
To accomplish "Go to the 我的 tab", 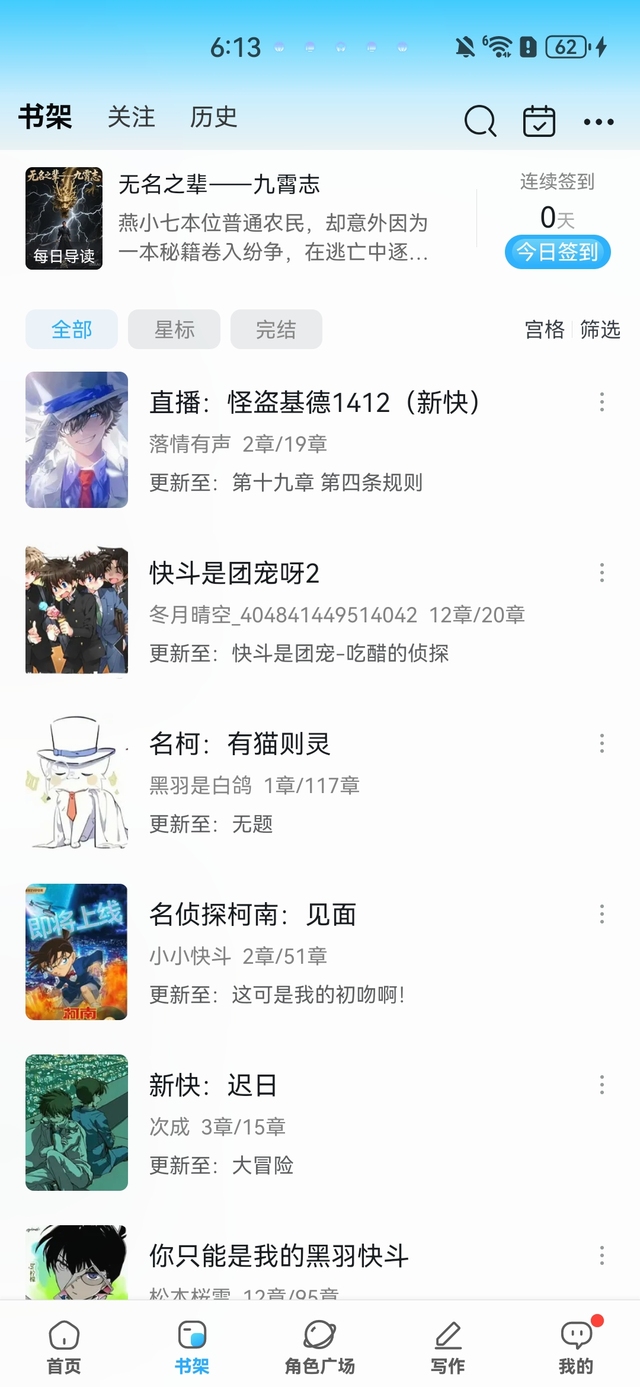I will pyautogui.click(x=576, y=1346).
